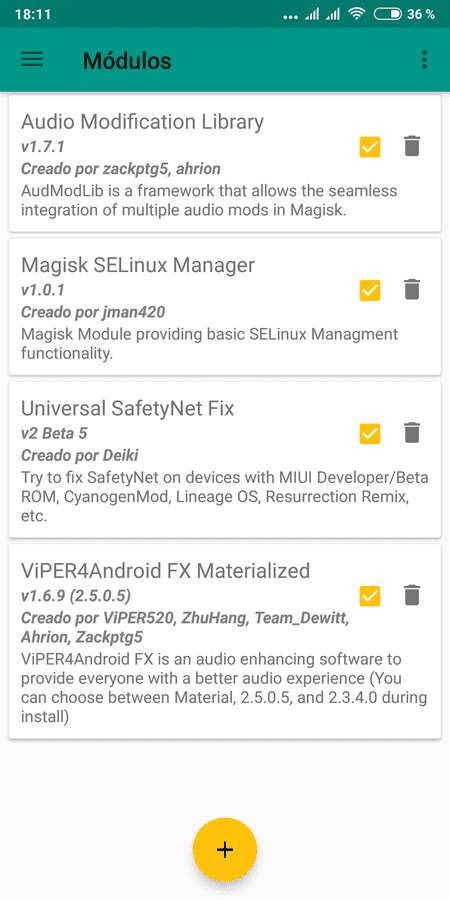Tap trash icon for ViPER4Android FX Materialized
The width and height of the screenshot is (450, 900).
(x=412, y=595)
